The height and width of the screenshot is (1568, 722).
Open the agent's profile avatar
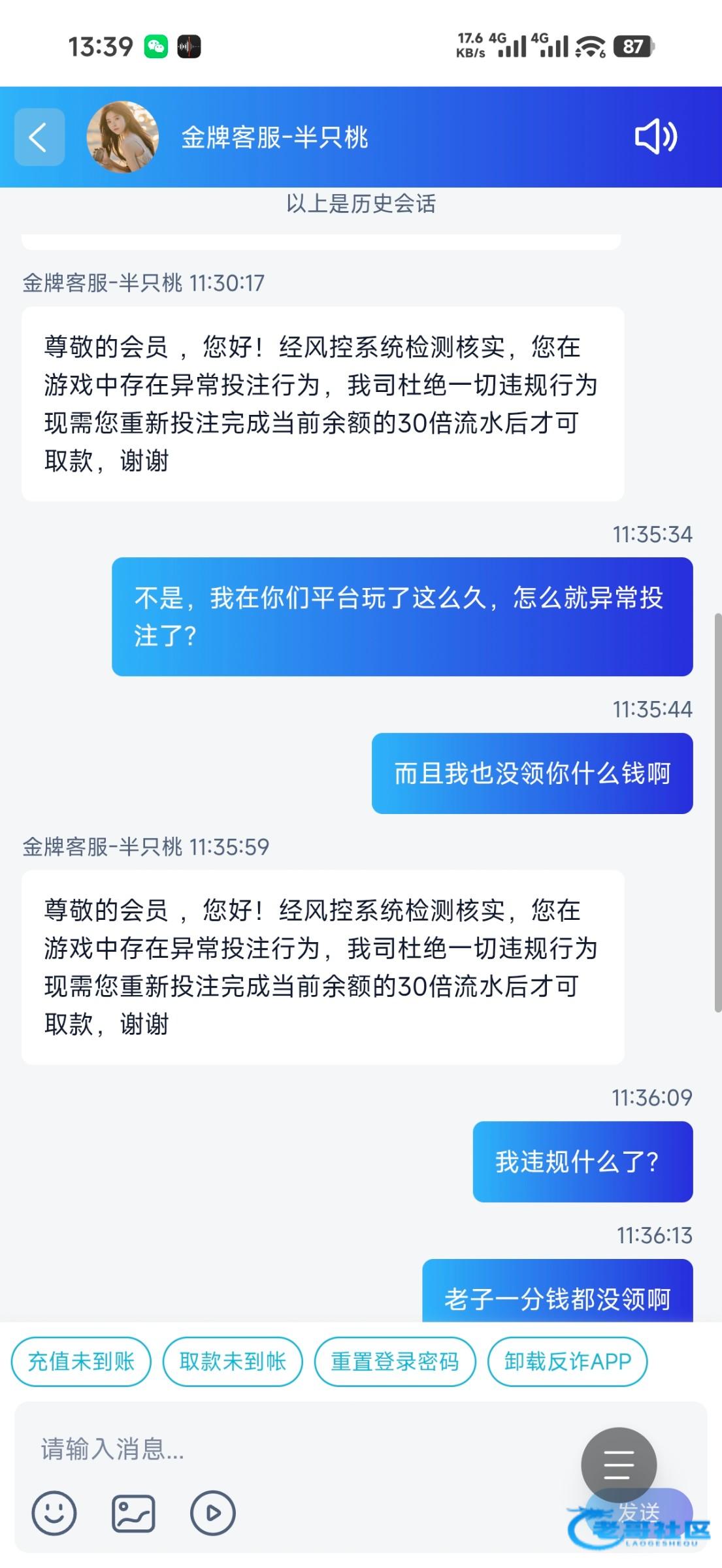(123, 137)
